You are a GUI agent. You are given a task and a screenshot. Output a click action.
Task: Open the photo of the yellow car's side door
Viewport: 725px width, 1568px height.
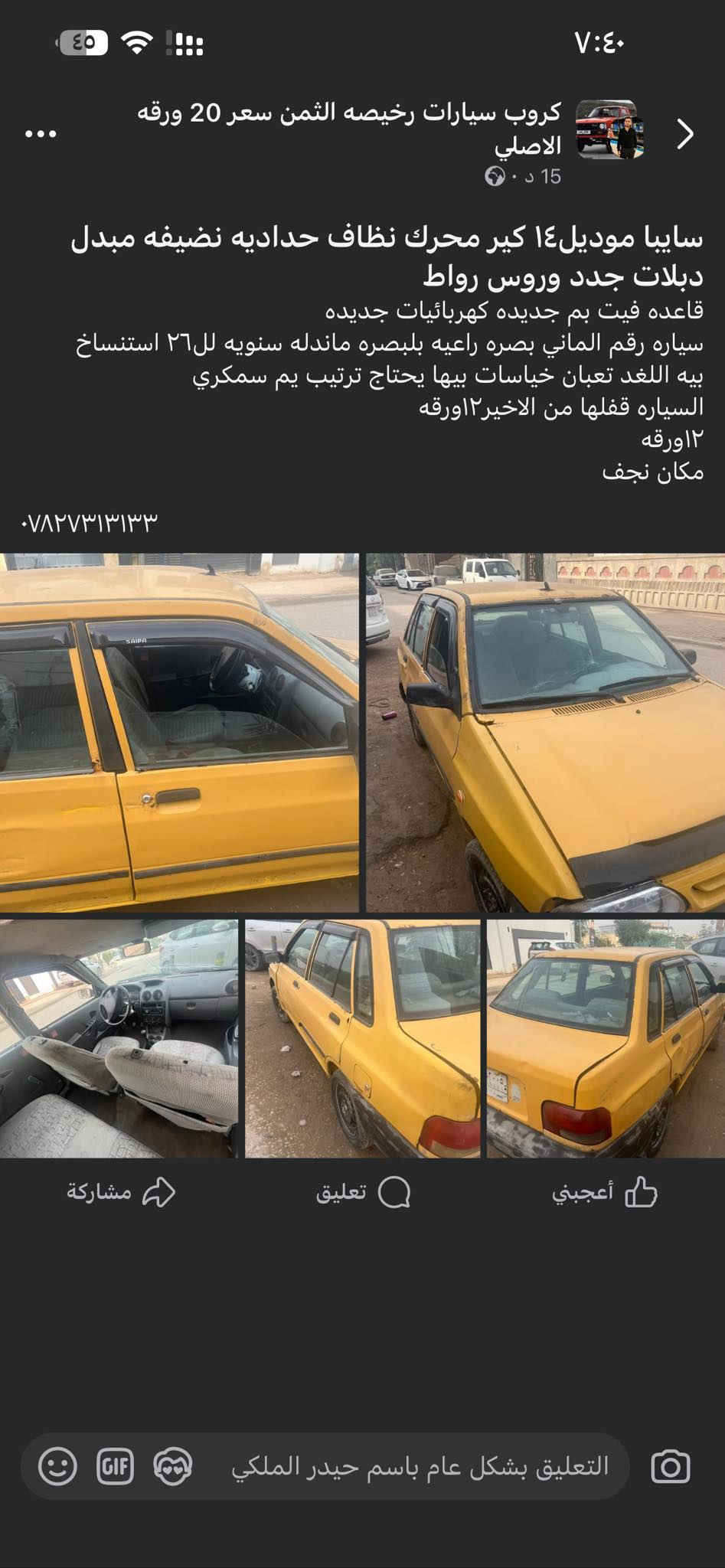tap(179, 732)
